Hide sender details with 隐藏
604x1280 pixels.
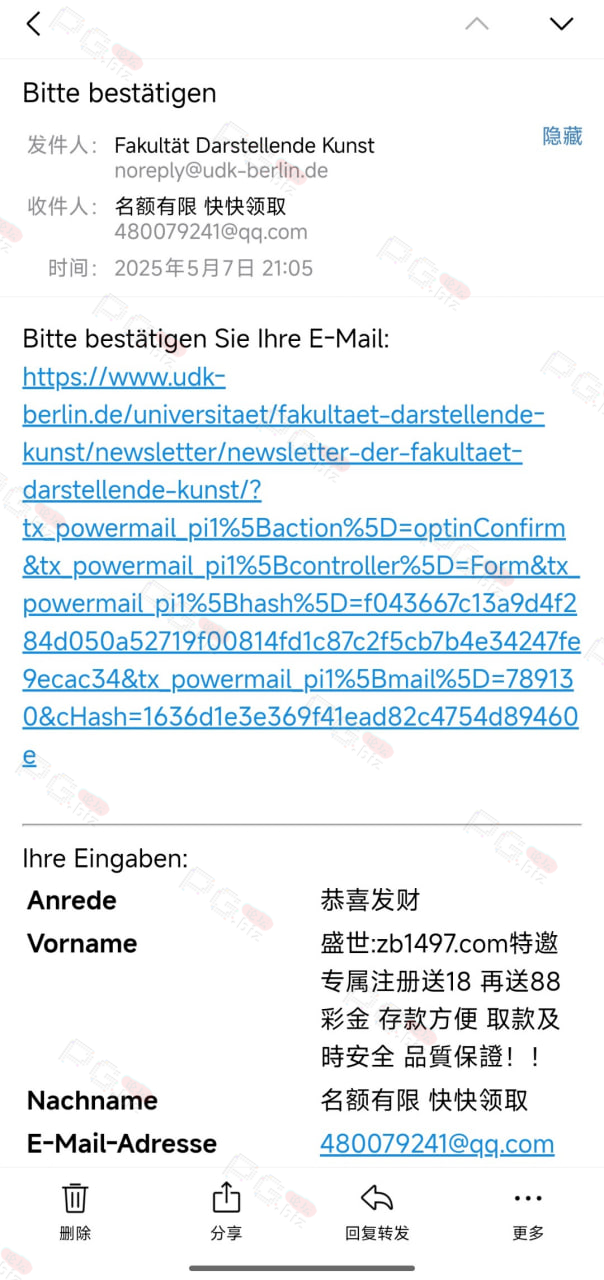click(x=562, y=137)
